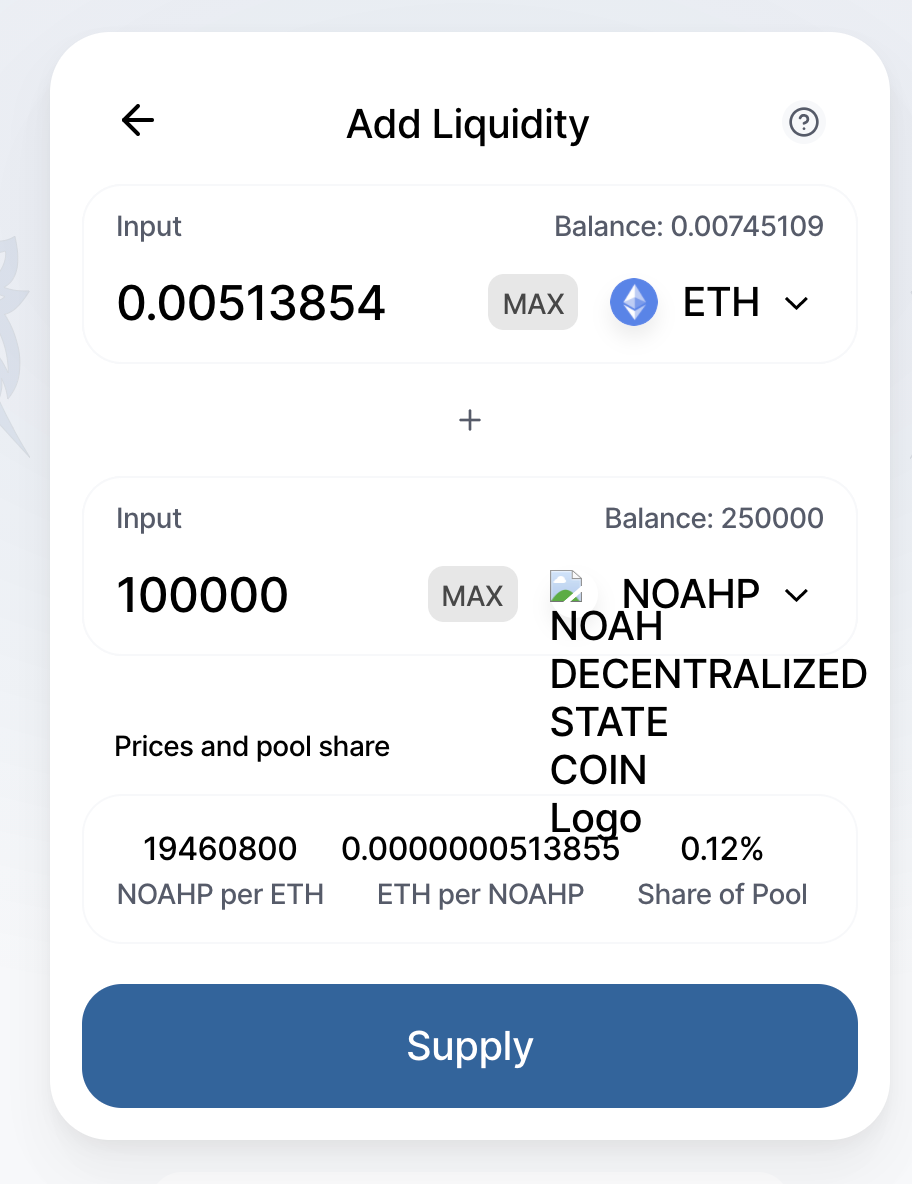Open the help question mark icon
Image resolution: width=912 pixels, height=1184 pixels.
(x=804, y=122)
